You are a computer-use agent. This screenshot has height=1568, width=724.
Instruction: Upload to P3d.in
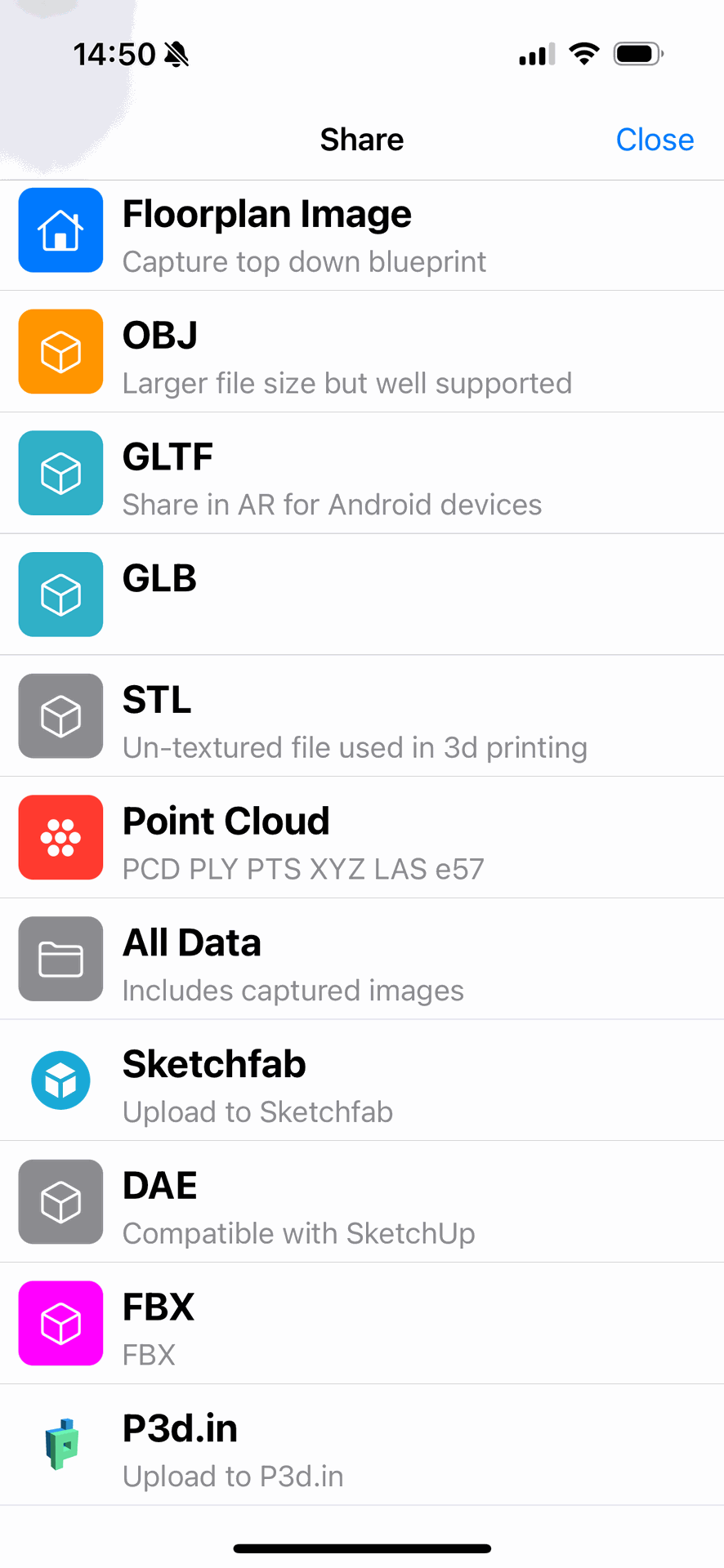tap(362, 1445)
